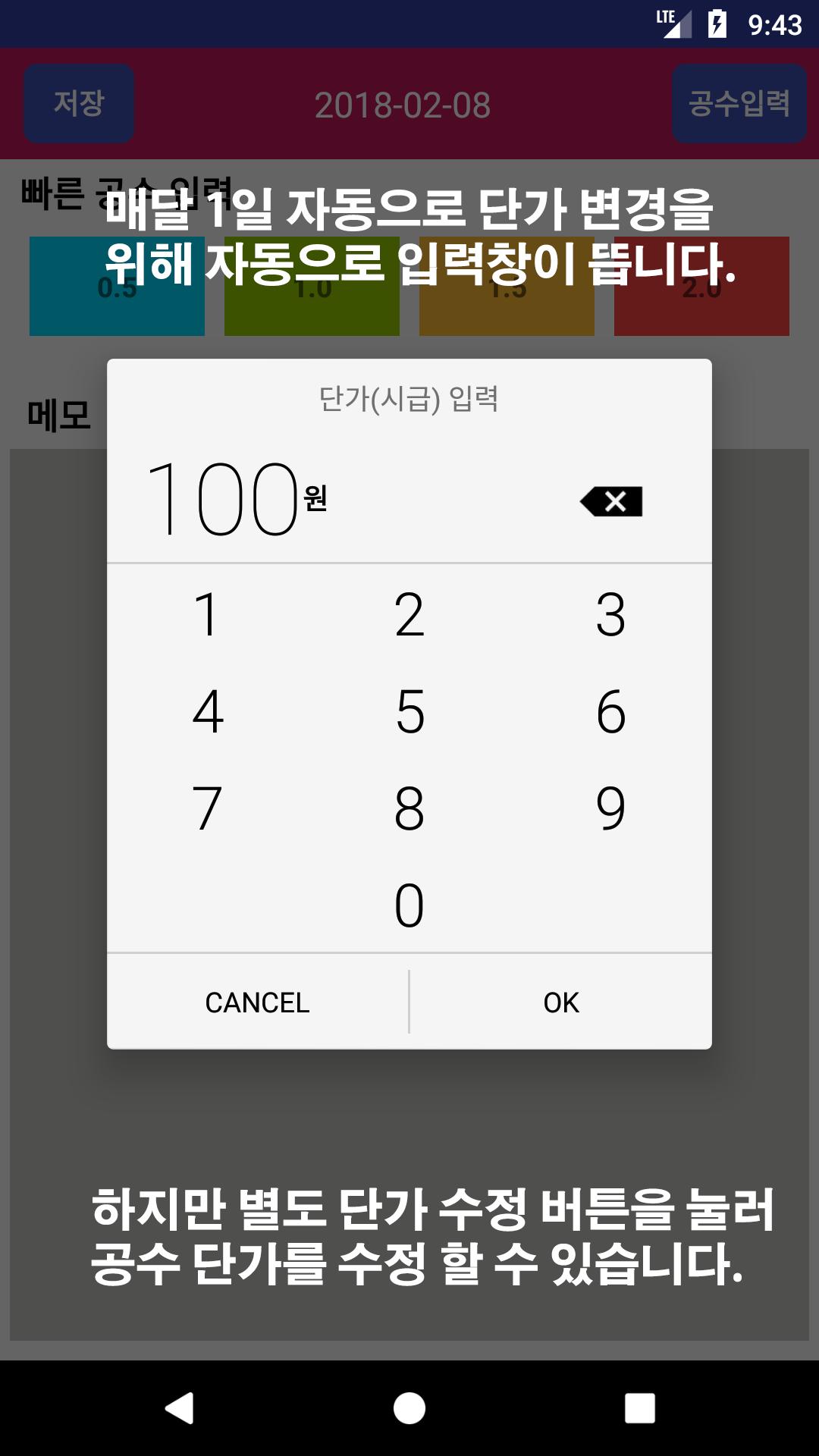Delete the last digit with backspace
Image resolution: width=819 pixels, height=1456 pixels.
click(x=611, y=501)
